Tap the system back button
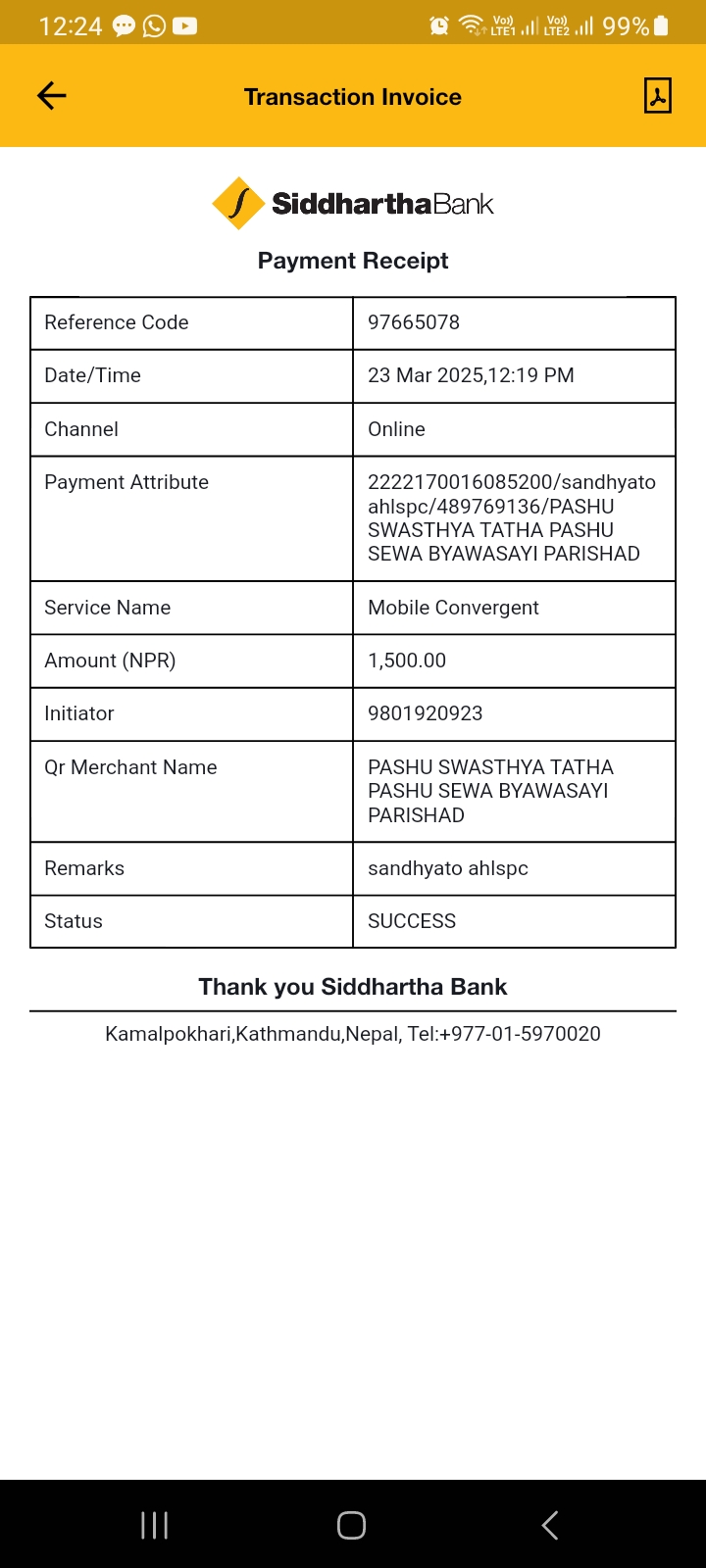706x1568 pixels. 550,1525
